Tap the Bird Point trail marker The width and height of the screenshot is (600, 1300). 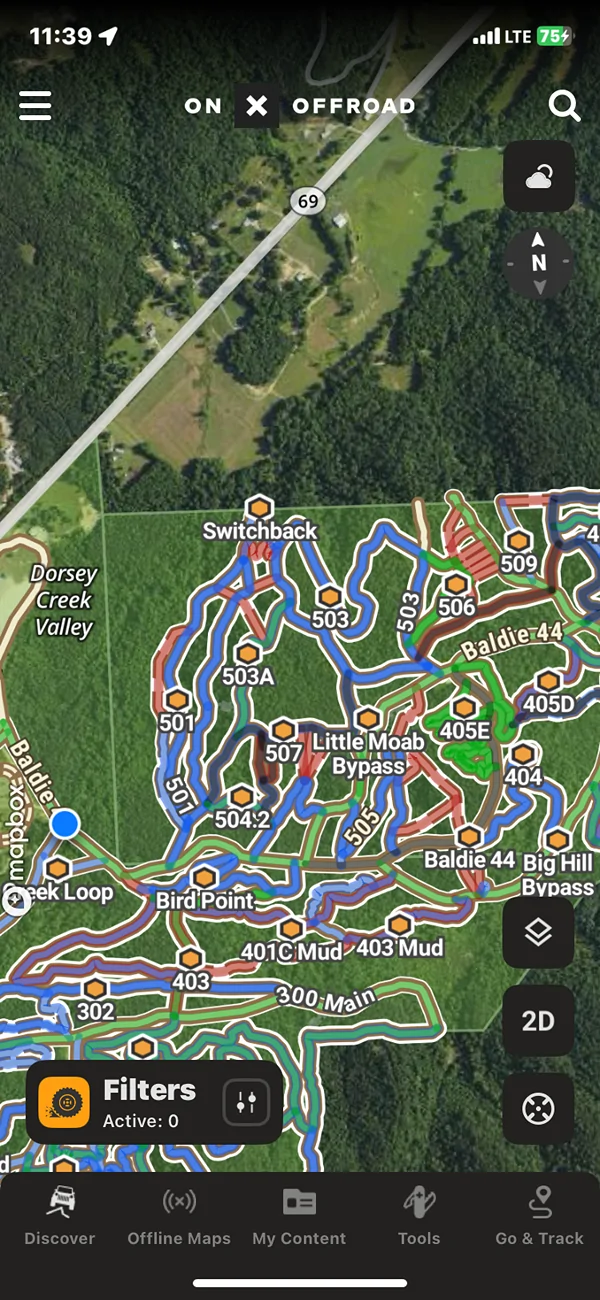[x=204, y=878]
